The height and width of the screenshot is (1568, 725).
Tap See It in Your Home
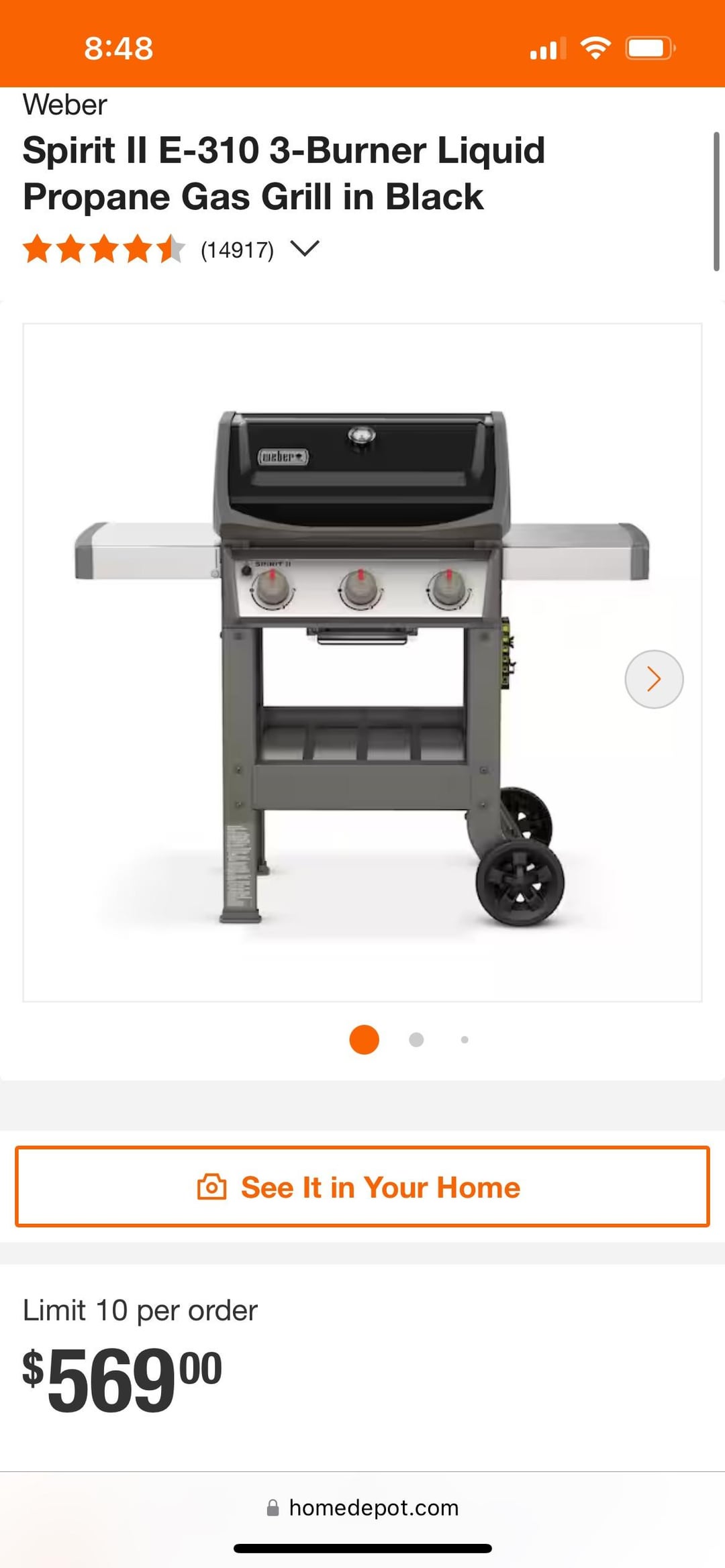point(362,1186)
